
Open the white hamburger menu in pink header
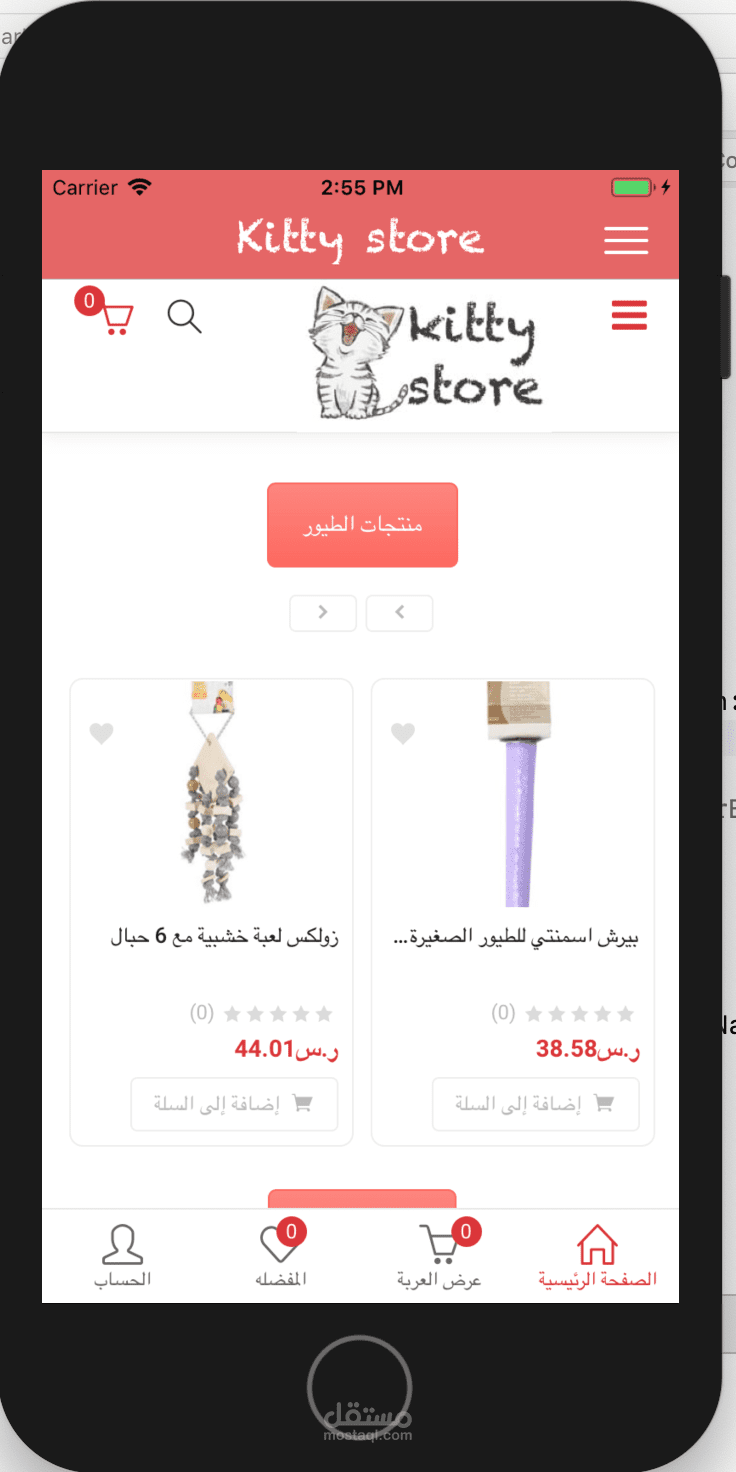pyautogui.click(x=626, y=240)
